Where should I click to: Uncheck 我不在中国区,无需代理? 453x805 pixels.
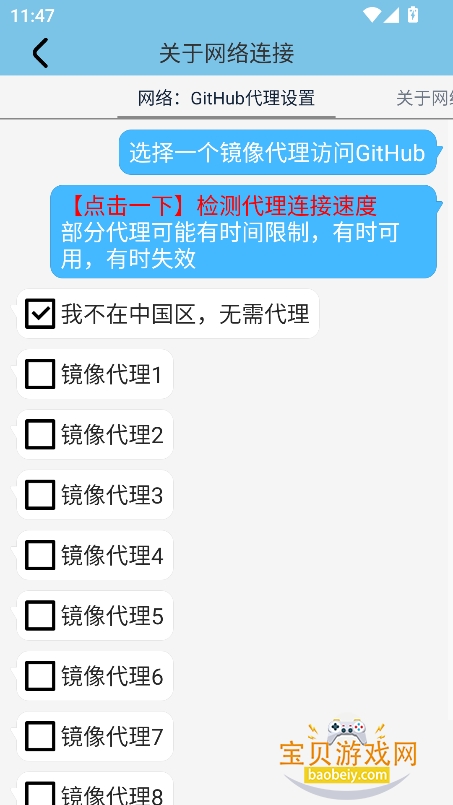(40, 314)
